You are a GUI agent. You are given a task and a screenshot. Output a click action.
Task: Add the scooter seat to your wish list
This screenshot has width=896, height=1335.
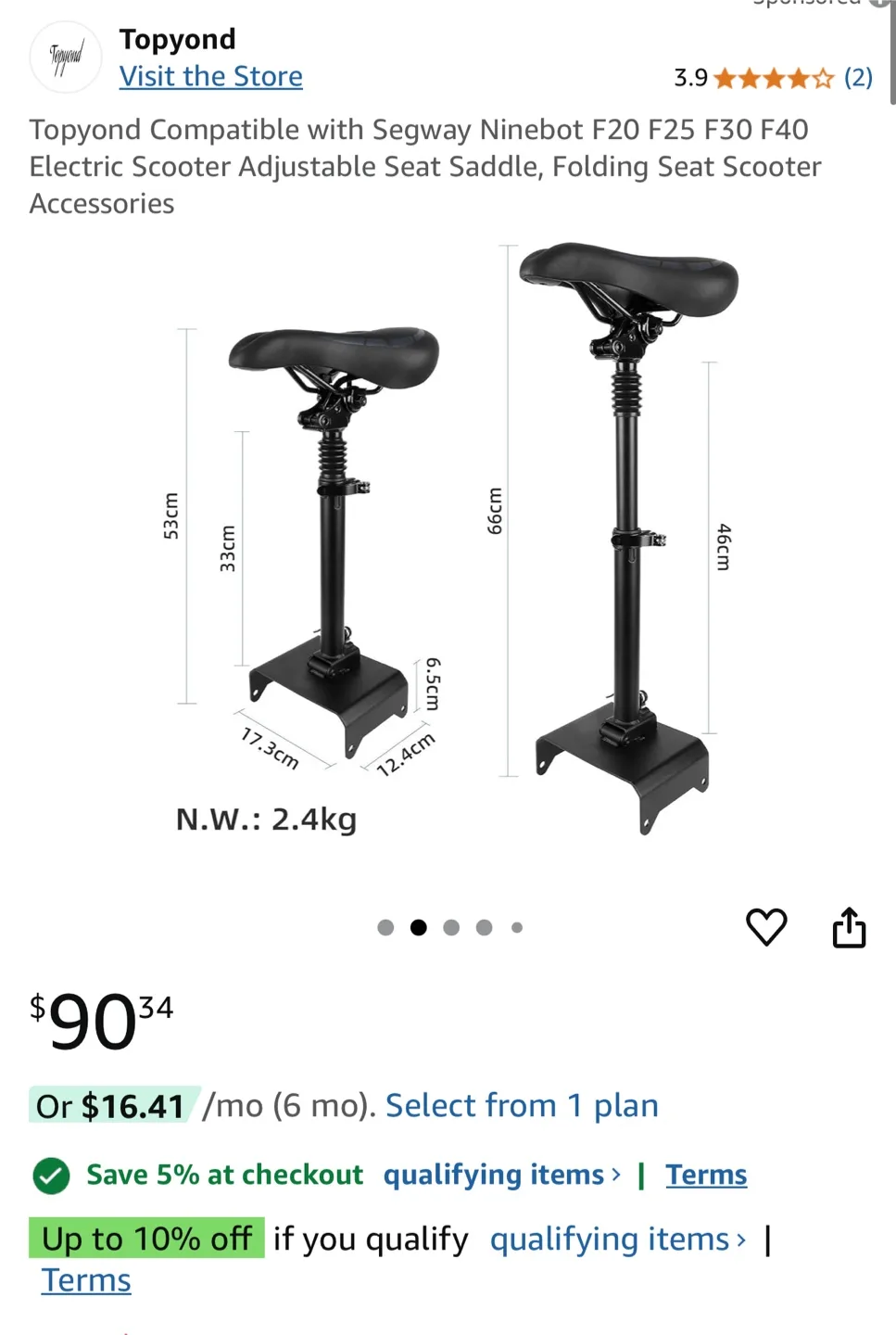point(766,928)
